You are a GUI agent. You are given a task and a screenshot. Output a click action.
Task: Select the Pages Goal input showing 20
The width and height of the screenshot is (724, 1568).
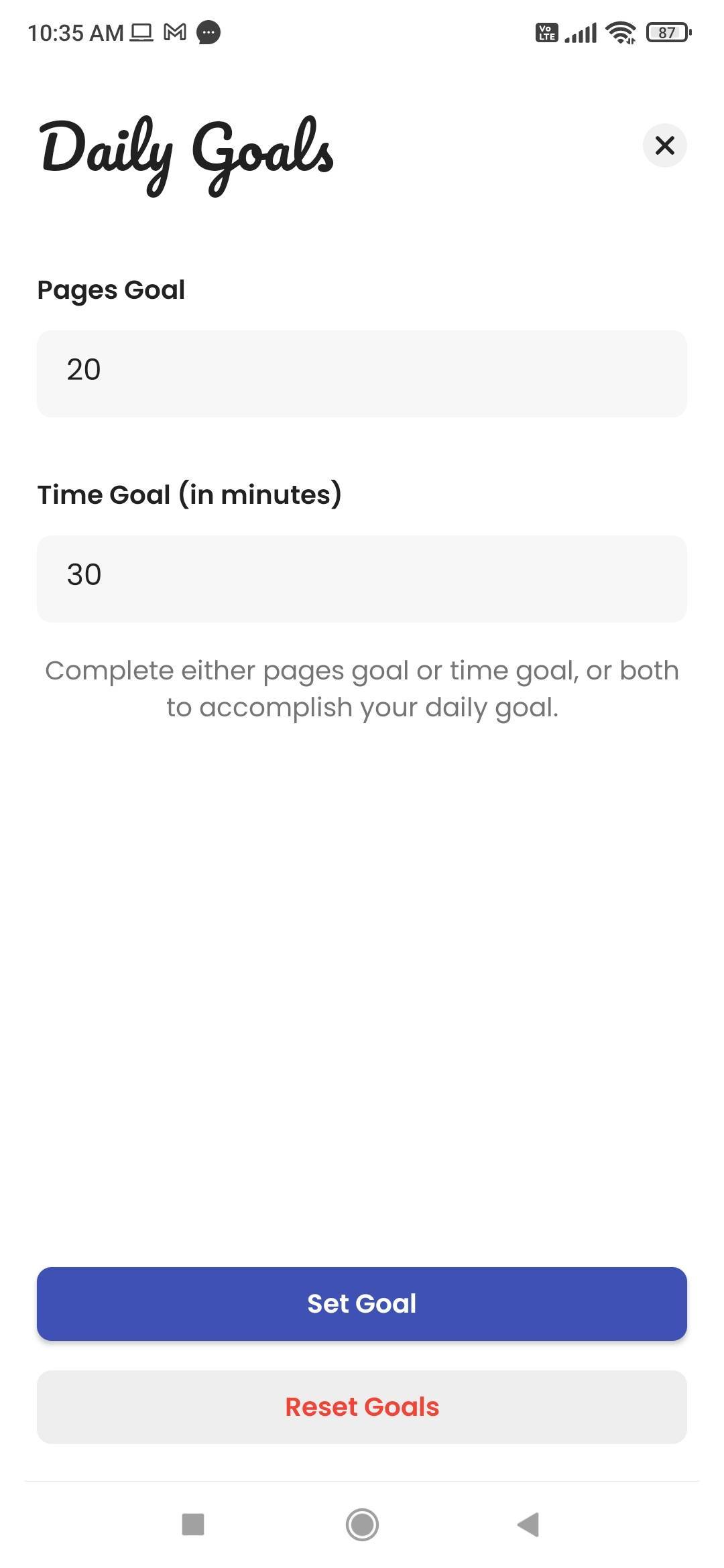click(x=362, y=373)
